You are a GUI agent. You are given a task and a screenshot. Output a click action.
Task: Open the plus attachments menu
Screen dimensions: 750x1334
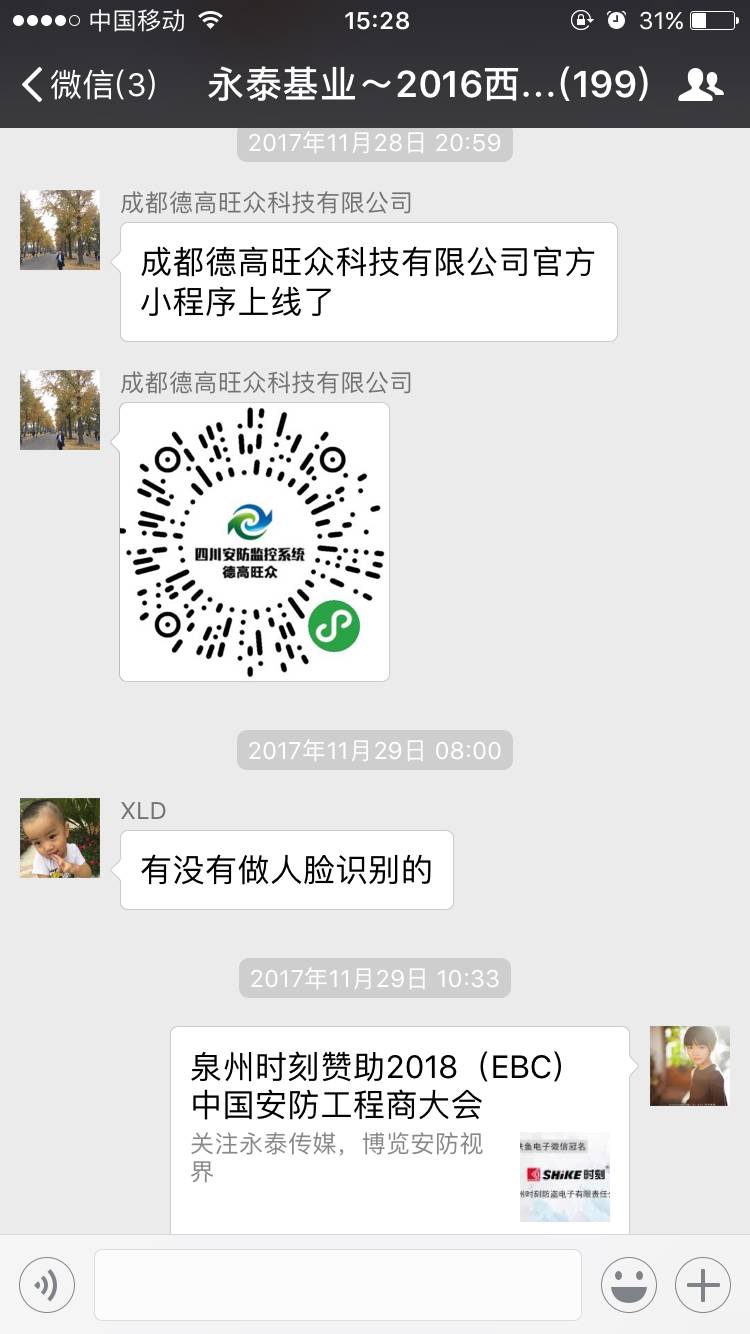(703, 1285)
